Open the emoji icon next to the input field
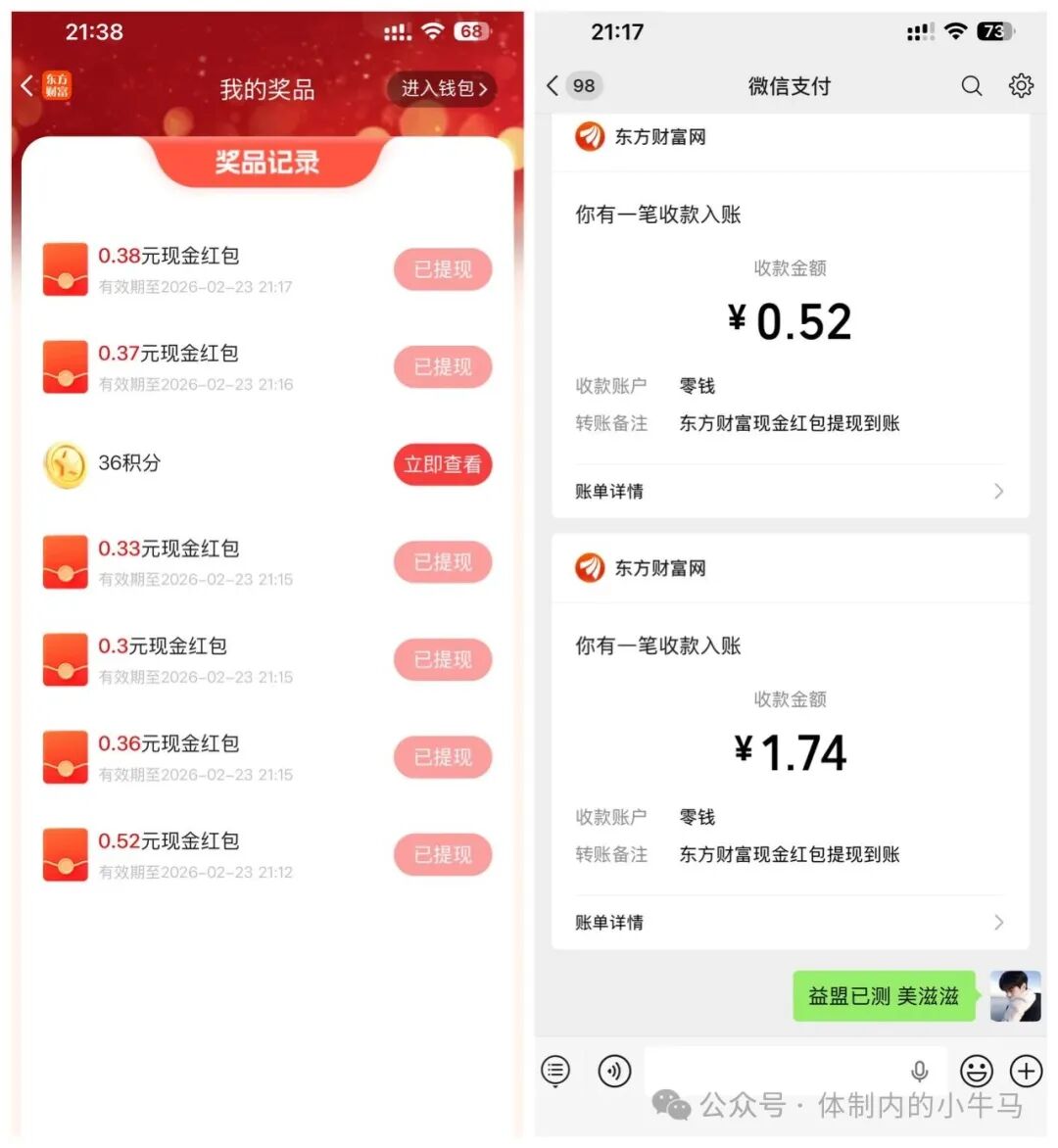The width and height of the screenshot is (1058, 1148). pos(976,1072)
